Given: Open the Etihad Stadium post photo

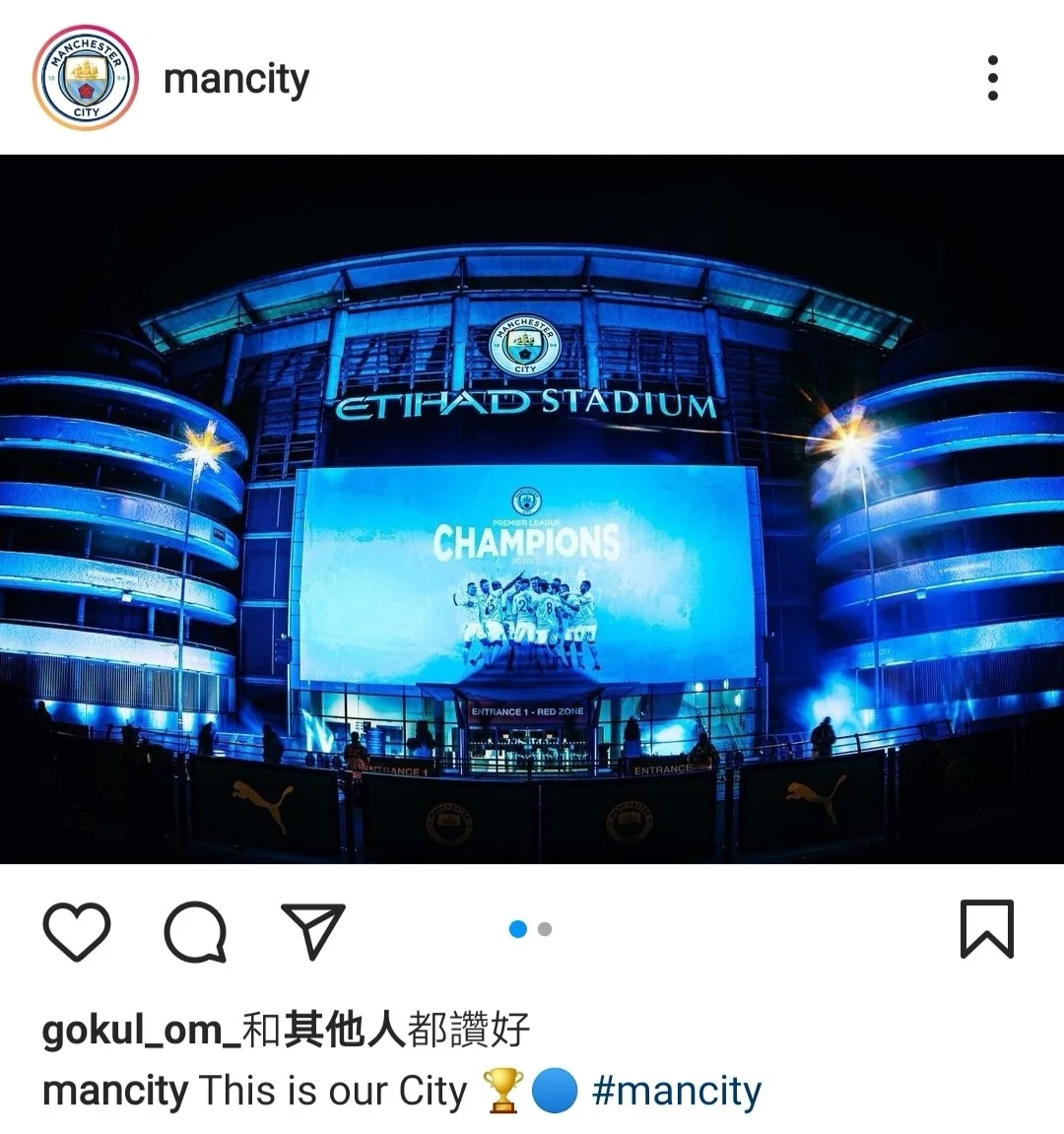Looking at the screenshot, I should tap(532, 508).
